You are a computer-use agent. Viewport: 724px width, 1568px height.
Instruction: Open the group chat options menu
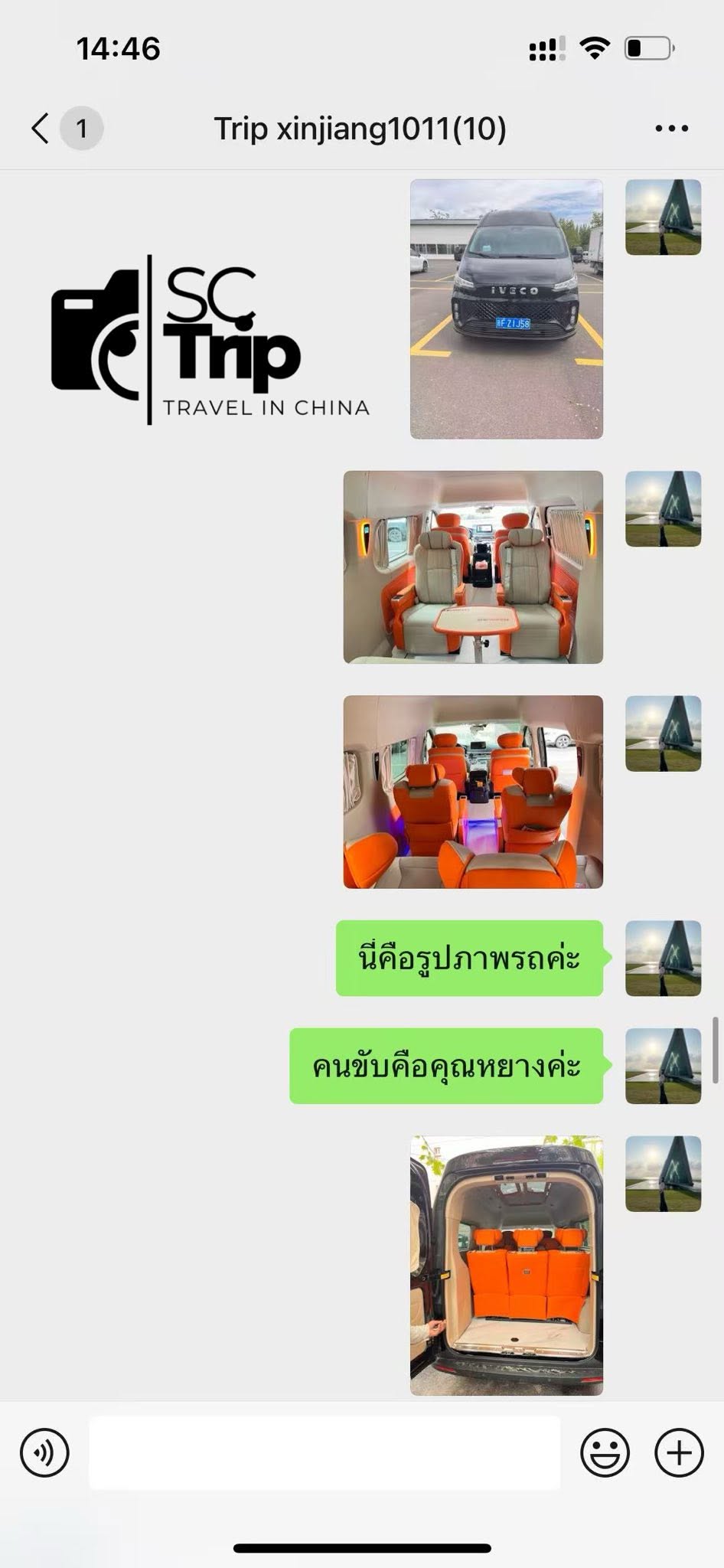click(x=671, y=129)
